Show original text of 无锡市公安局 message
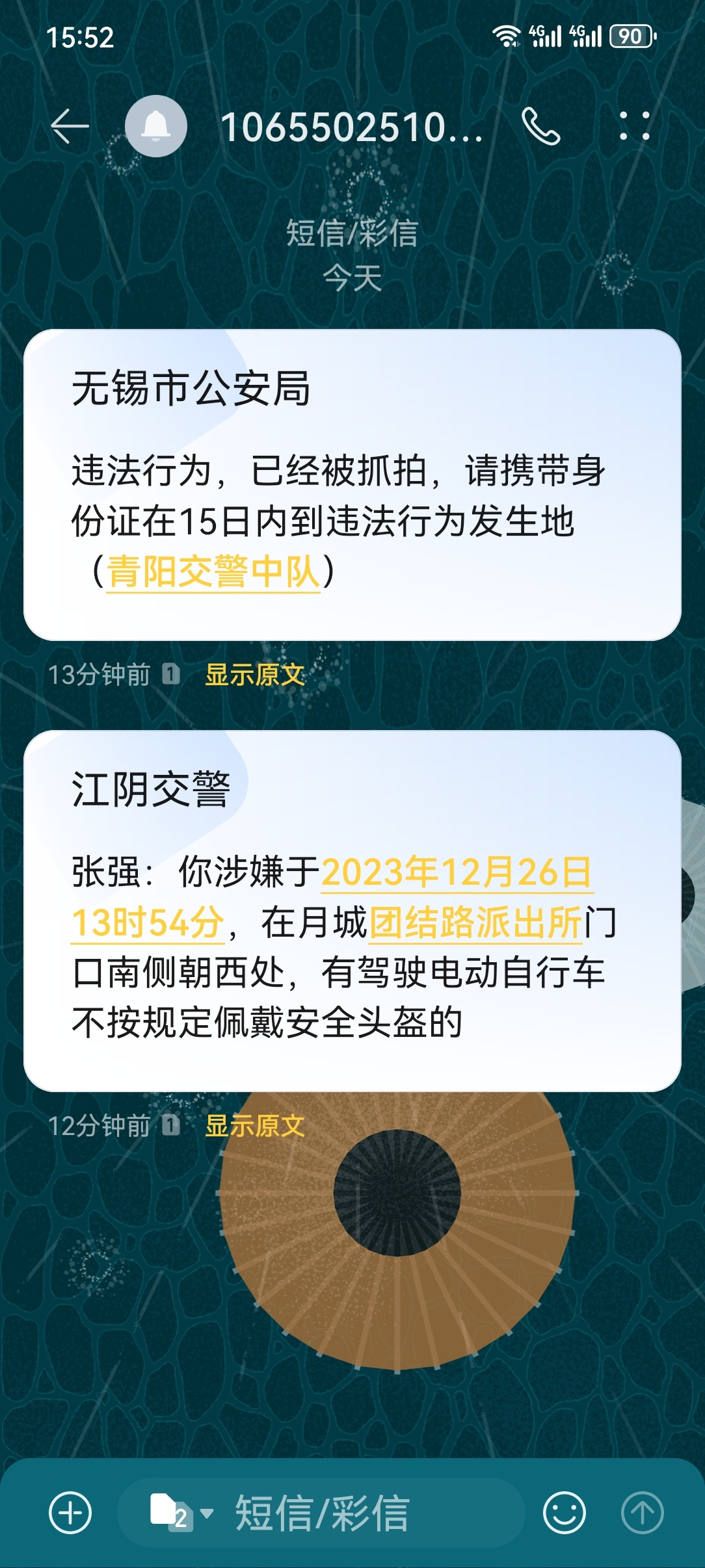 point(255,675)
